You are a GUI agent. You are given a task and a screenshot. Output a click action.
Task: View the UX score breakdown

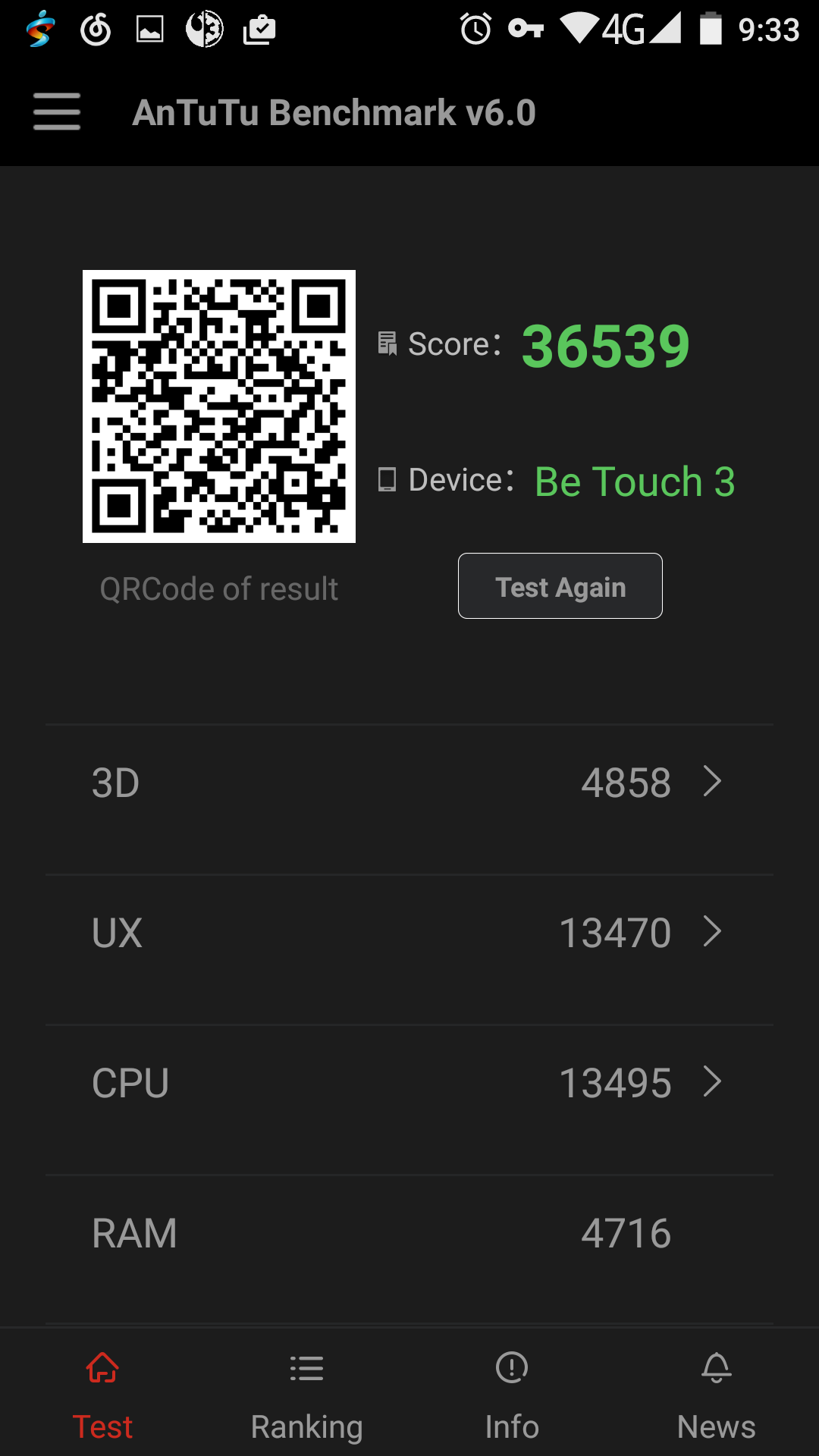tap(409, 933)
